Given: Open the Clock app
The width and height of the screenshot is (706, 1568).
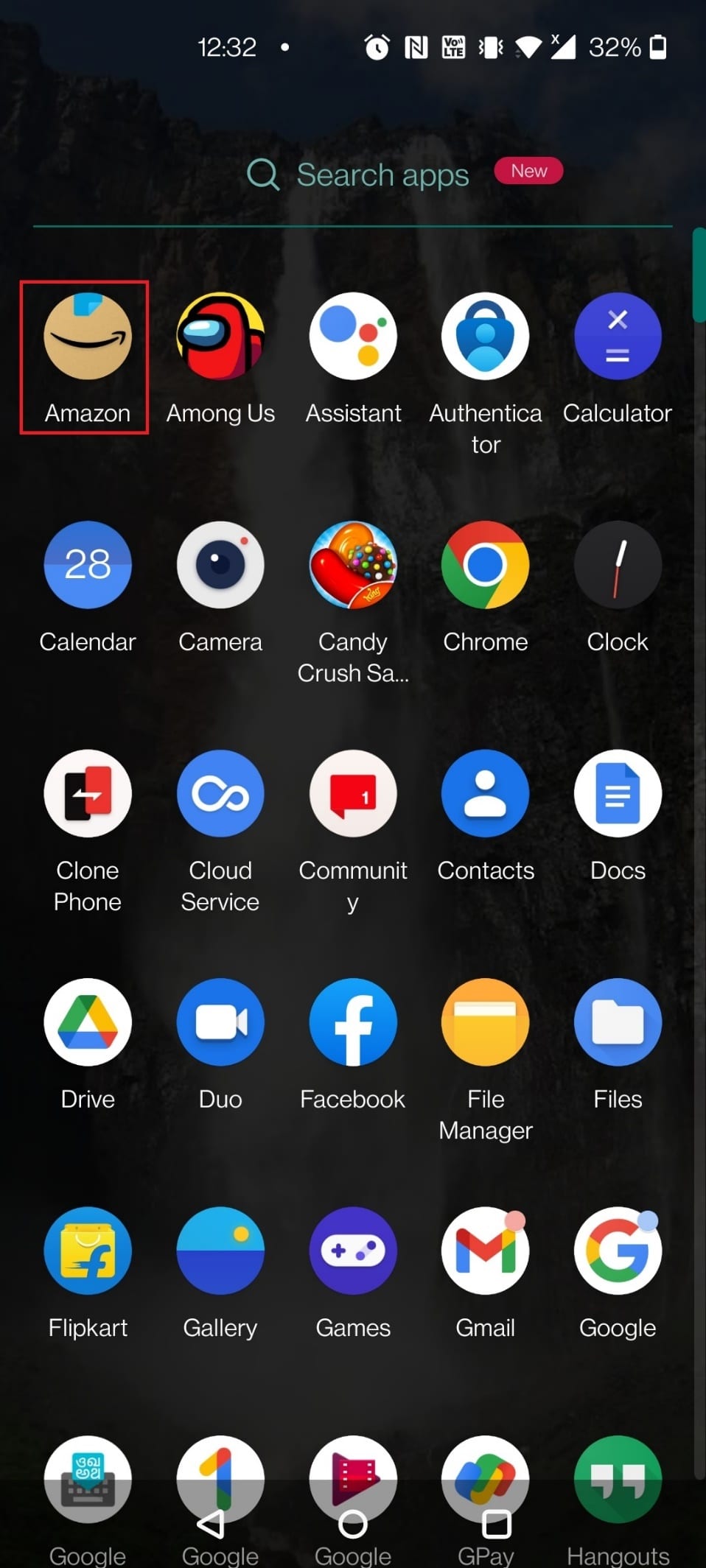Looking at the screenshot, I should (x=618, y=566).
